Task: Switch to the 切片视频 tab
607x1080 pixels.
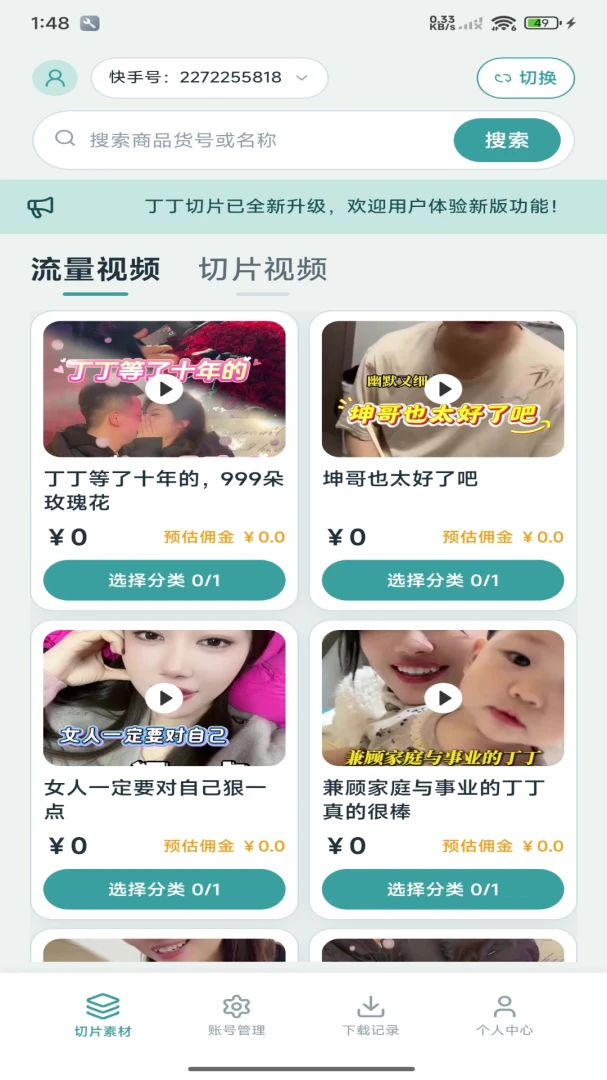Action: tap(263, 269)
